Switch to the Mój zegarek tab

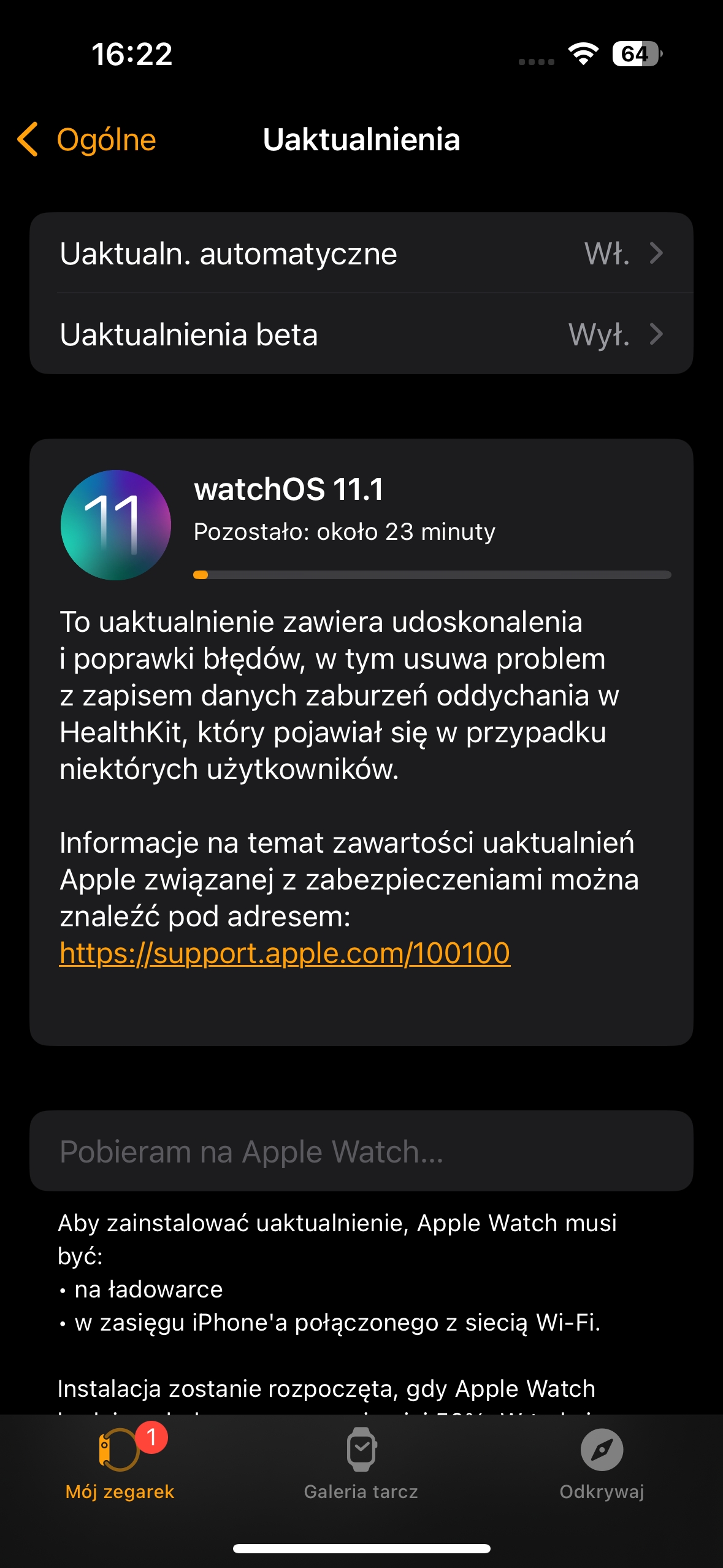pyautogui.click(x=120, y=1463)
